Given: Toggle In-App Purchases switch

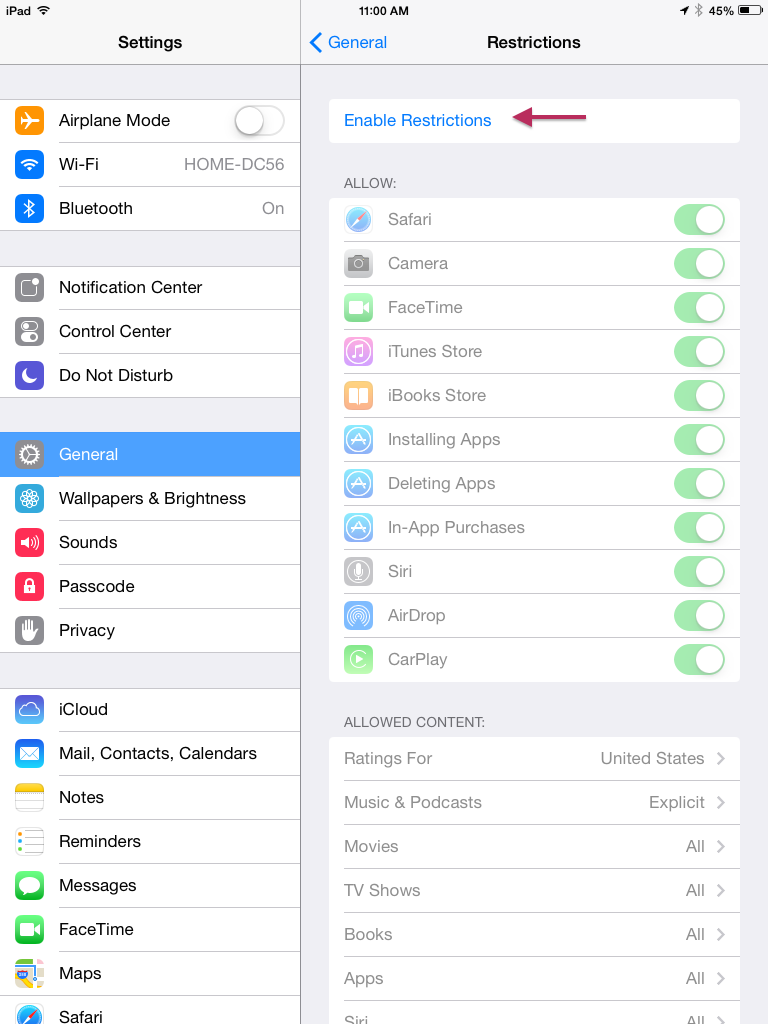Looking at the screenshot, I should 699,528.
